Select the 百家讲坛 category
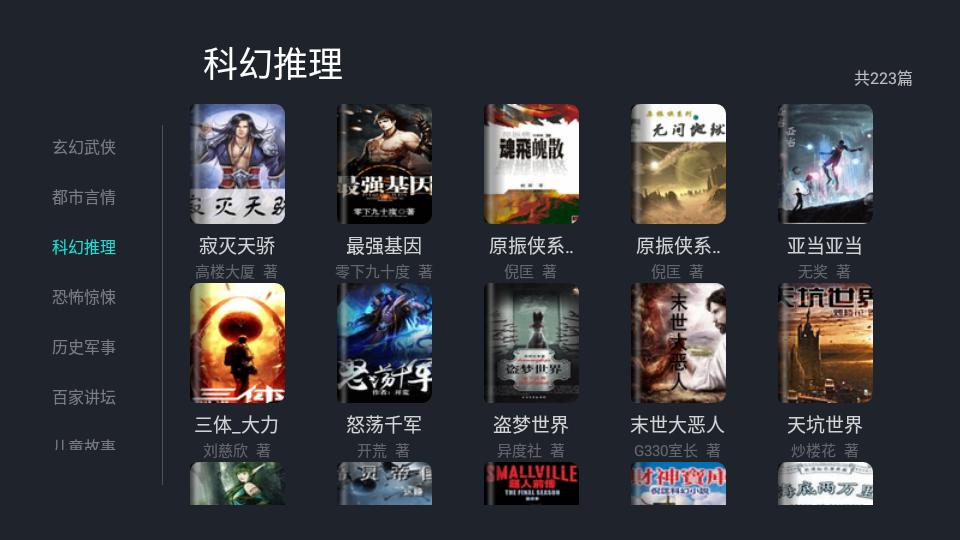Viewport: 960px width, 540px height. (x=84, y=397)
